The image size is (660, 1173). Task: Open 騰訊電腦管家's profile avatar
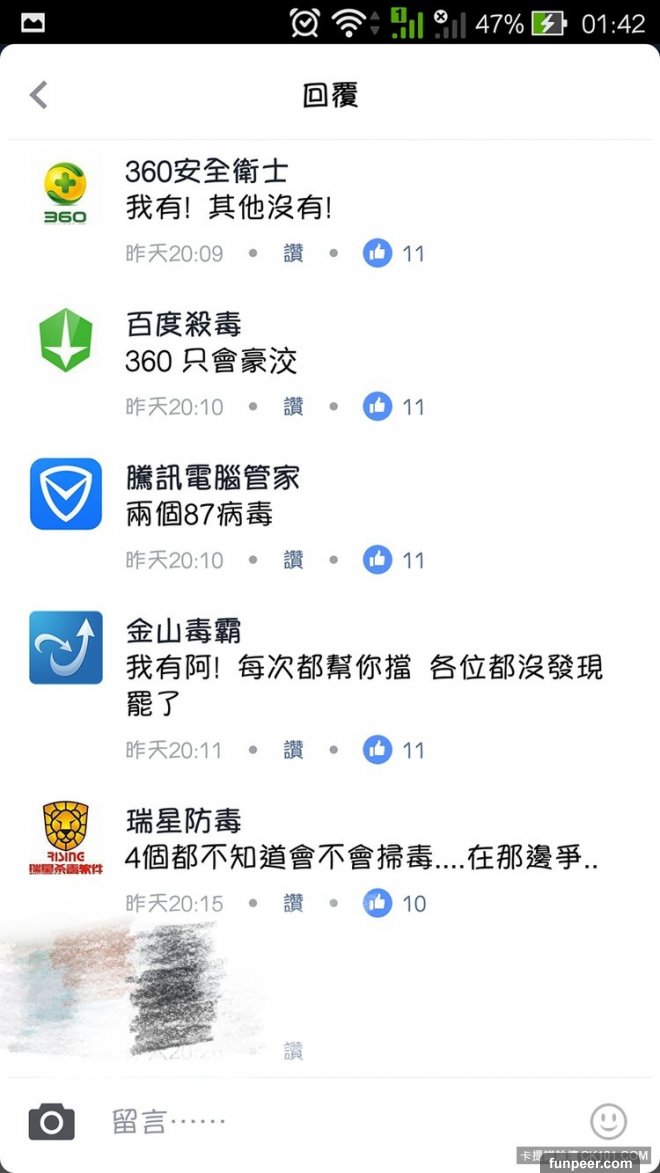point(66,494)
